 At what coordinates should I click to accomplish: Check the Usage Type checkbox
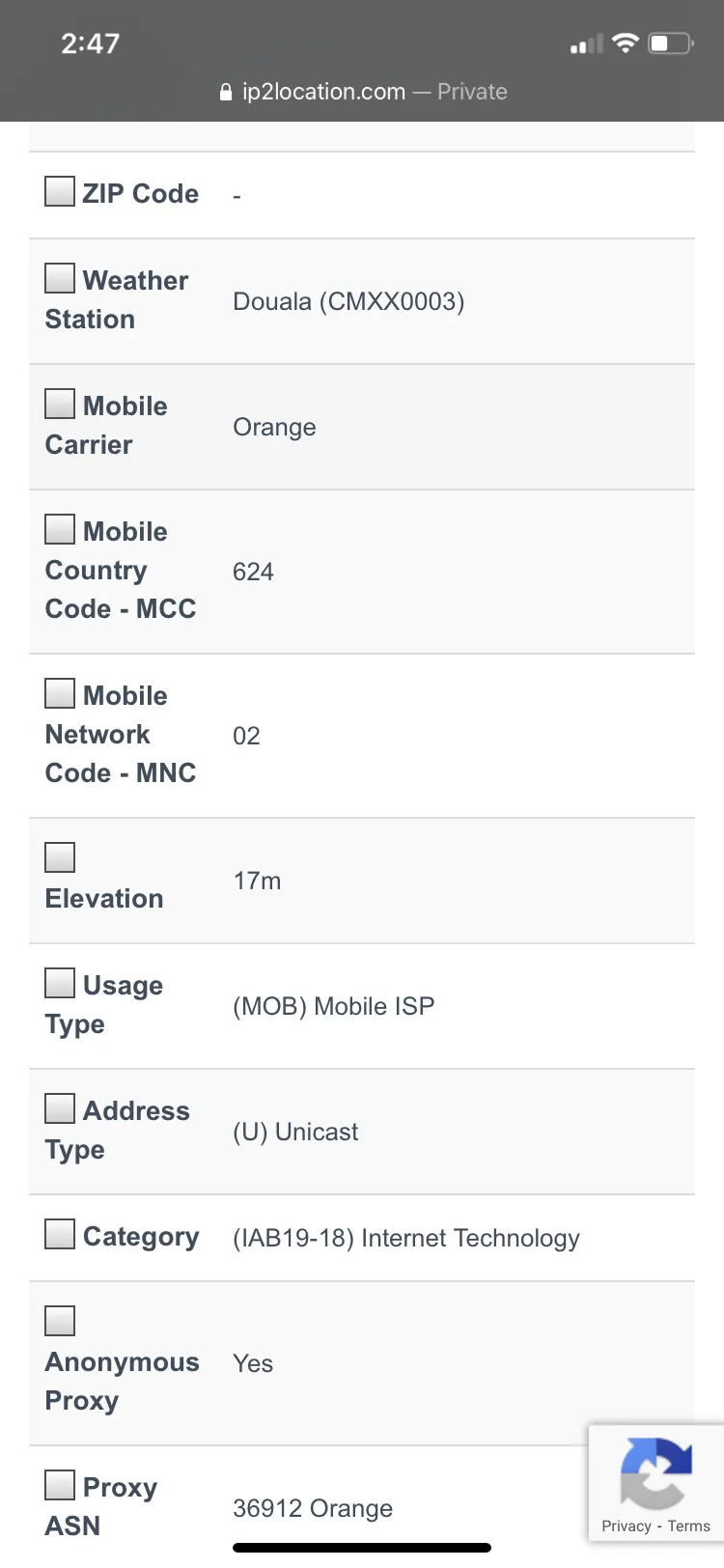click(60, 983)
